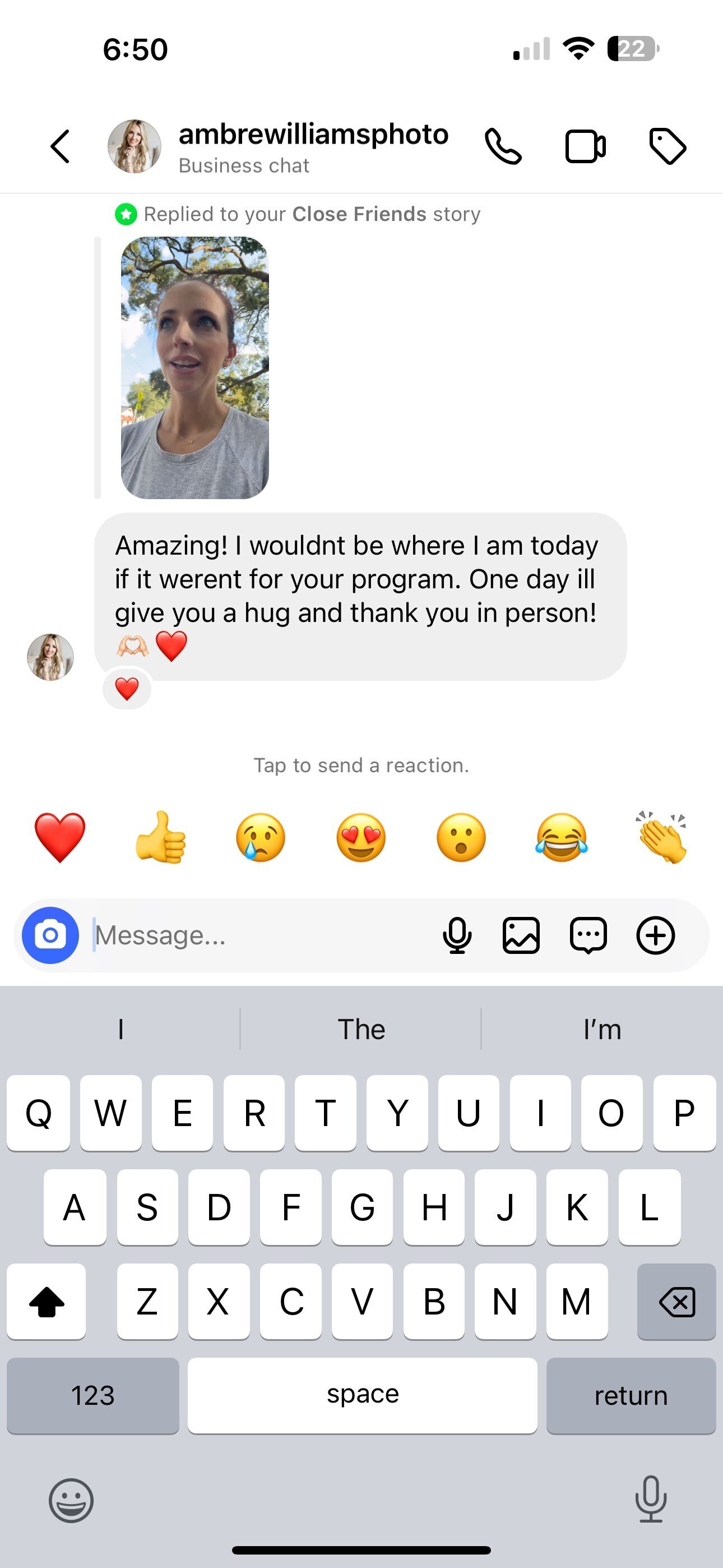Start an audio call with ambrewilliamsphoto
Screen dimensions: 723x1568
503,147
